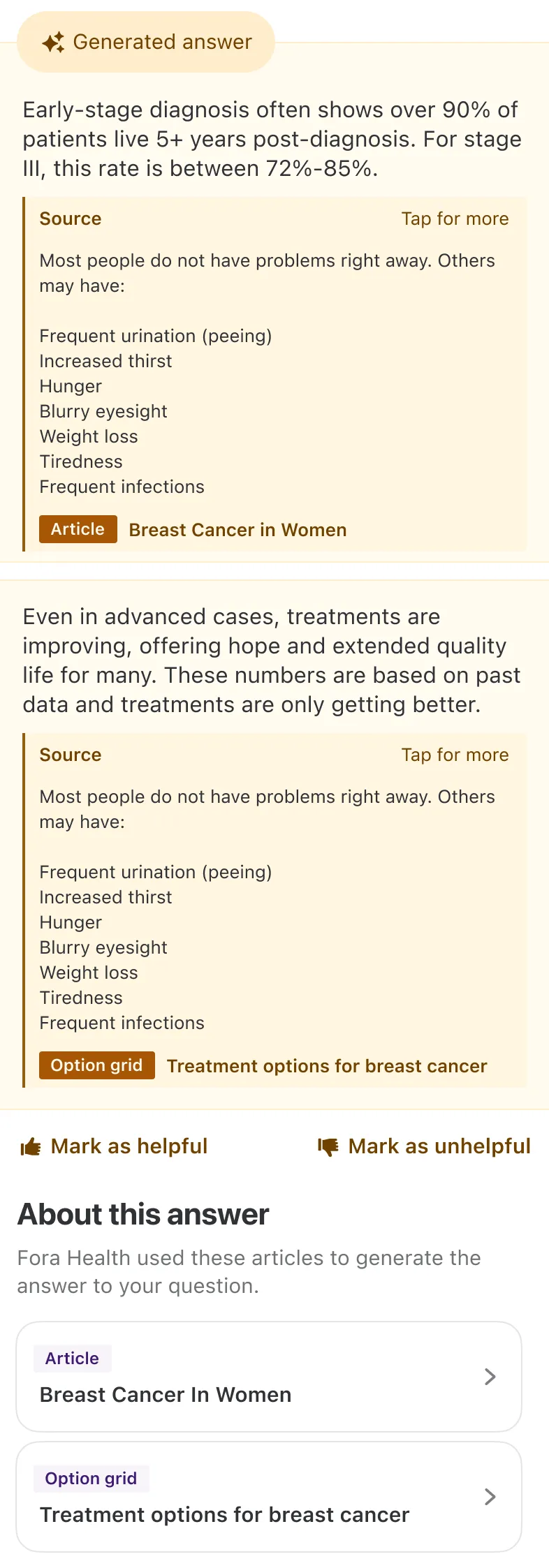Mark this answer as helpful
Viewport: 549px width, 1568px height.
(x=115, y=1146)
